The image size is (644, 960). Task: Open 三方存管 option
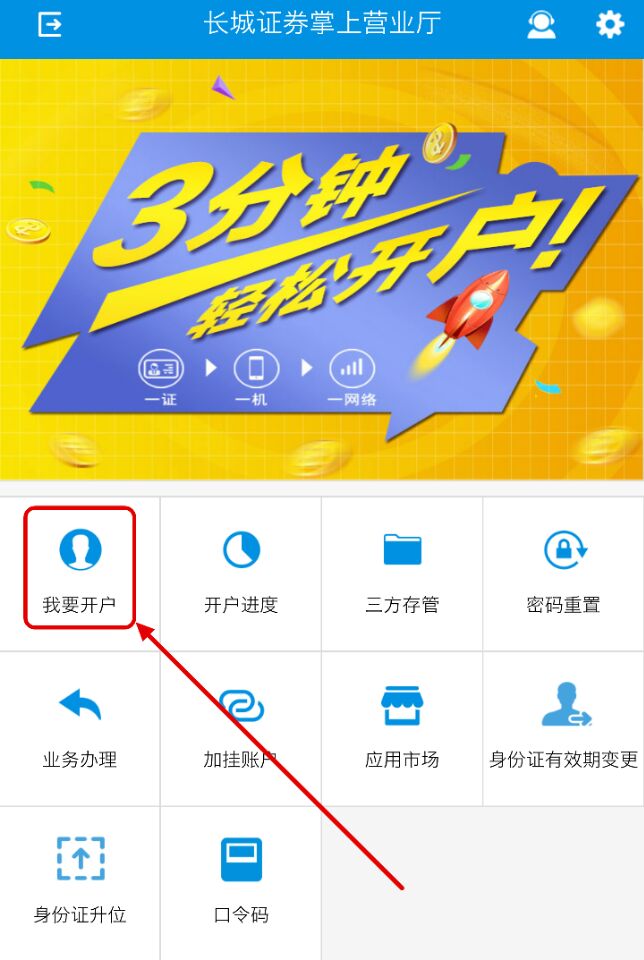click(x=402, y=573)
